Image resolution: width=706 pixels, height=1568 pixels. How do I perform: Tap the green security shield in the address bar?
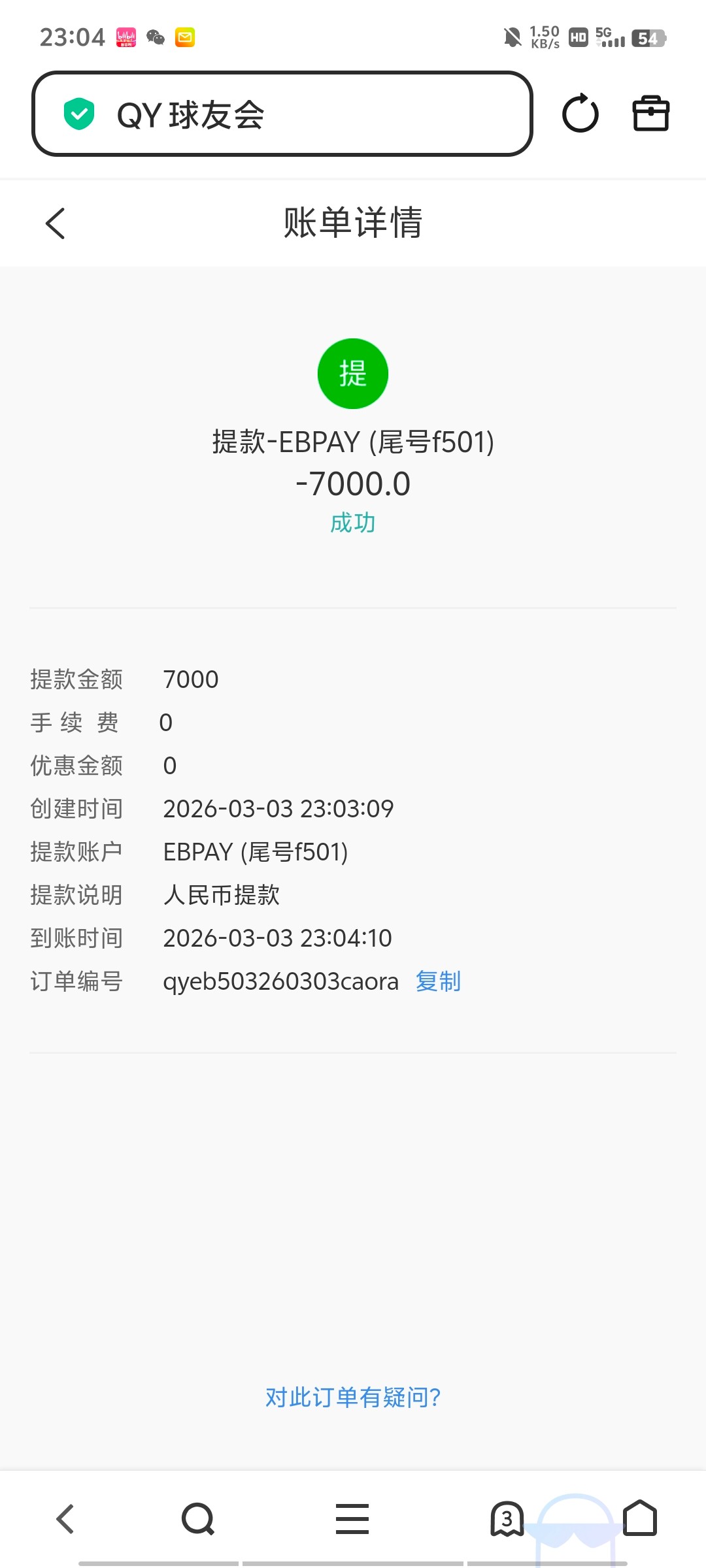coord(78,114)
